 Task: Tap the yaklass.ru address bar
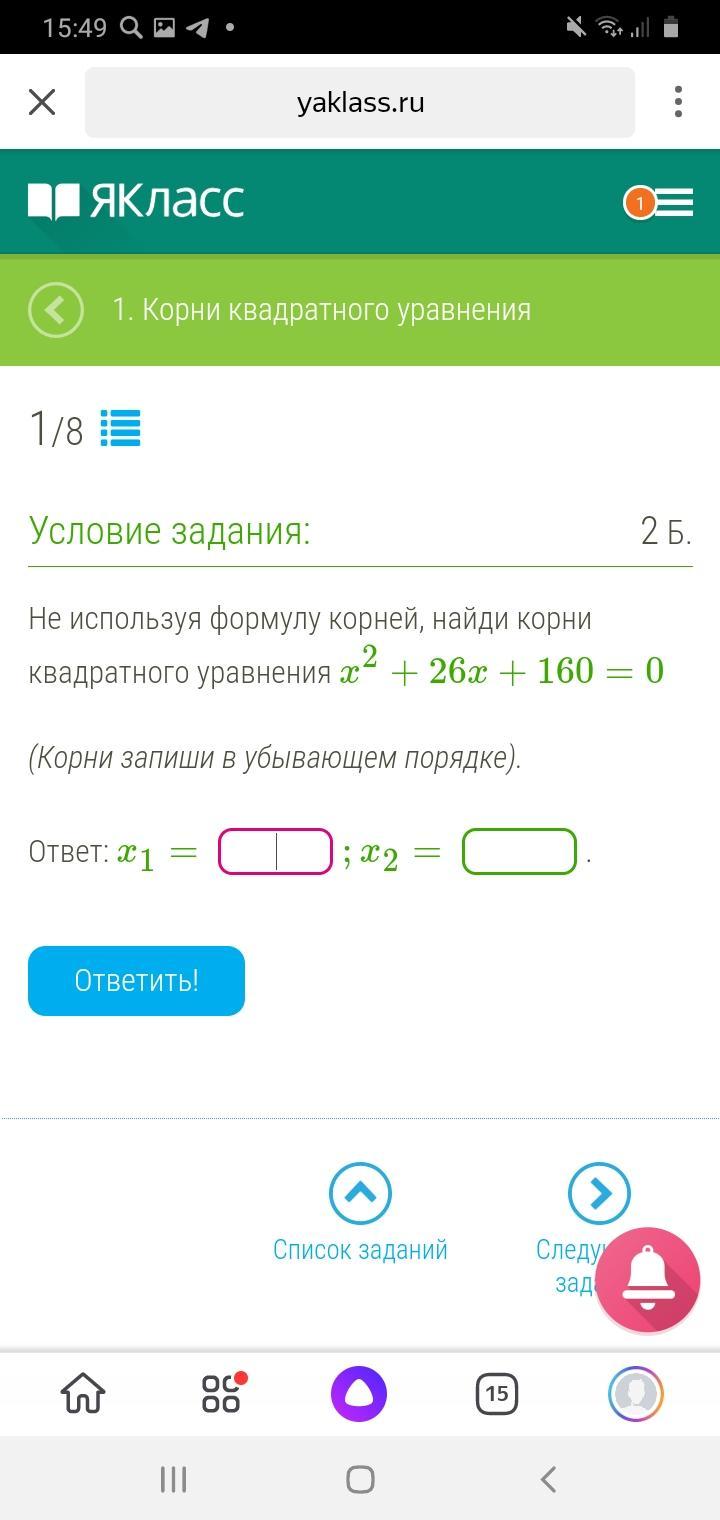tap(360, 102)
